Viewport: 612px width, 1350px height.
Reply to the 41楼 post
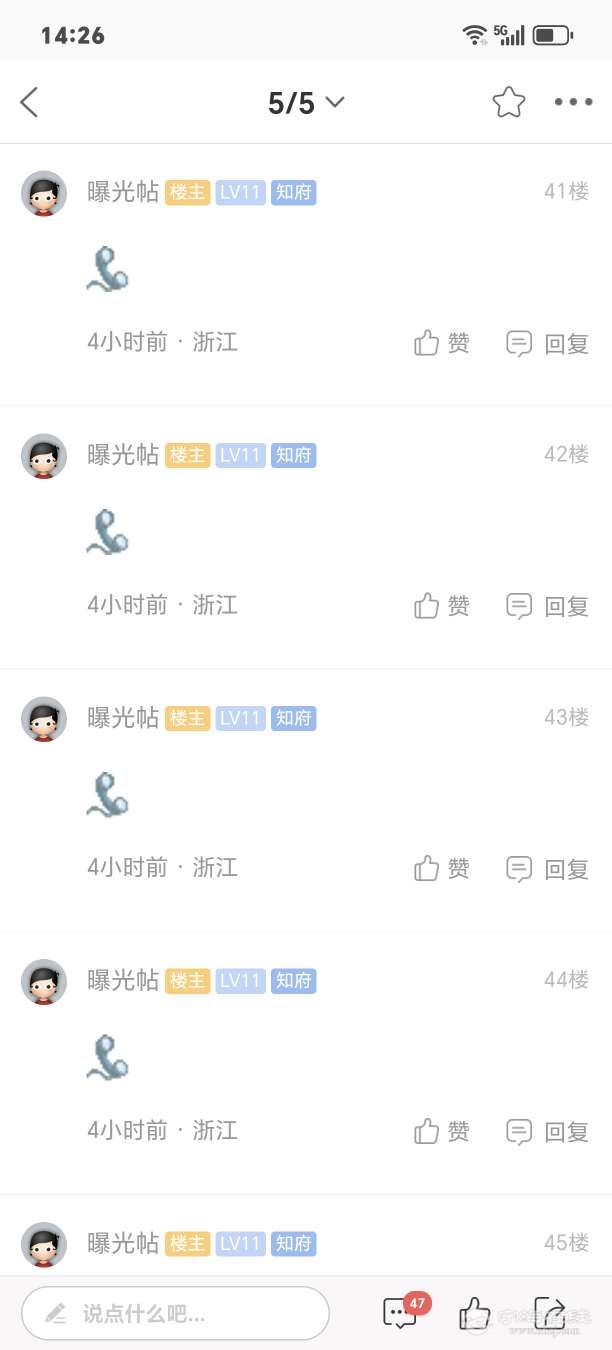(547, 343)
